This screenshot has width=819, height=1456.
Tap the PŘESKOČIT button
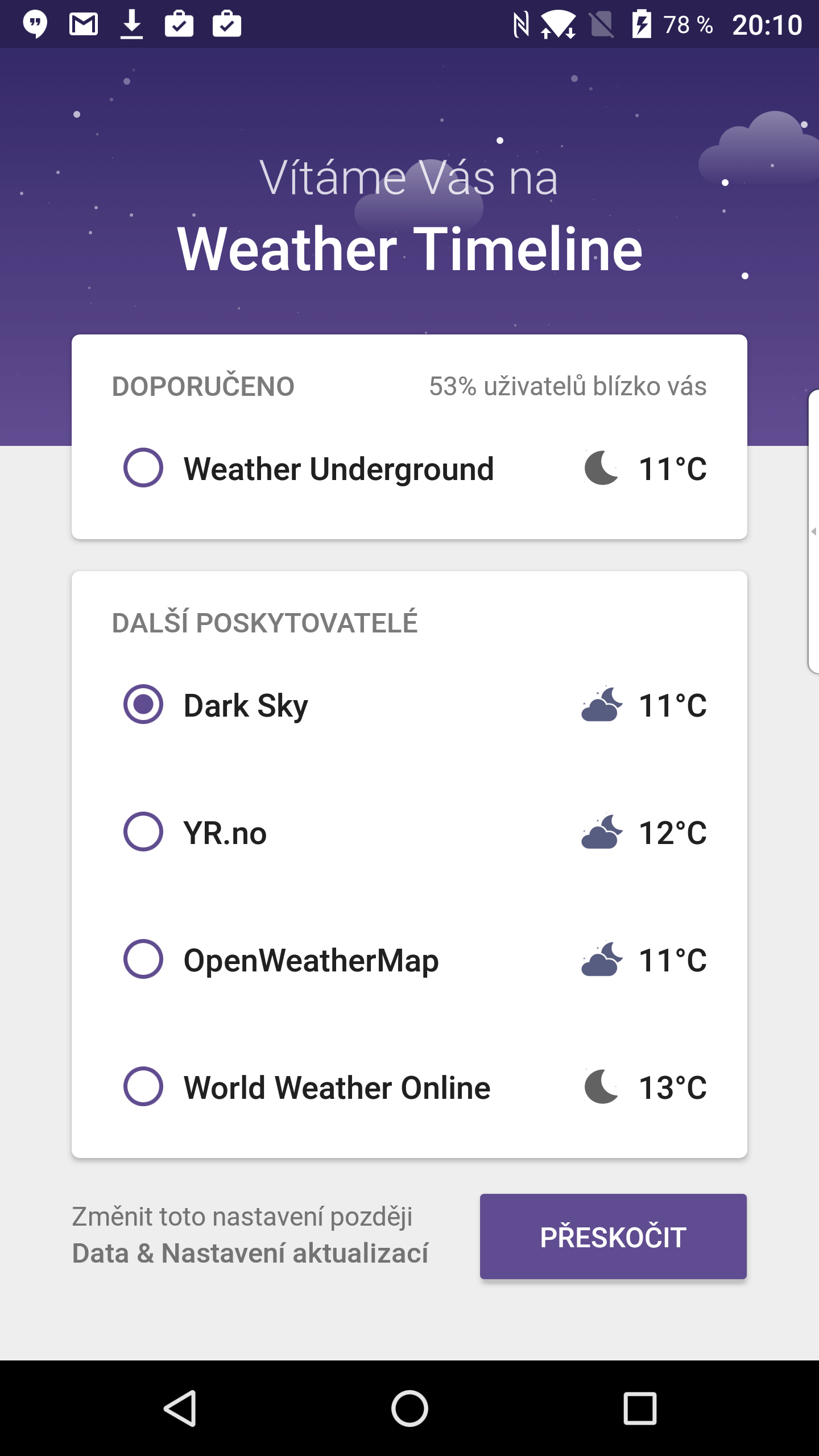pyautogui.click(x=613, y=1236)
